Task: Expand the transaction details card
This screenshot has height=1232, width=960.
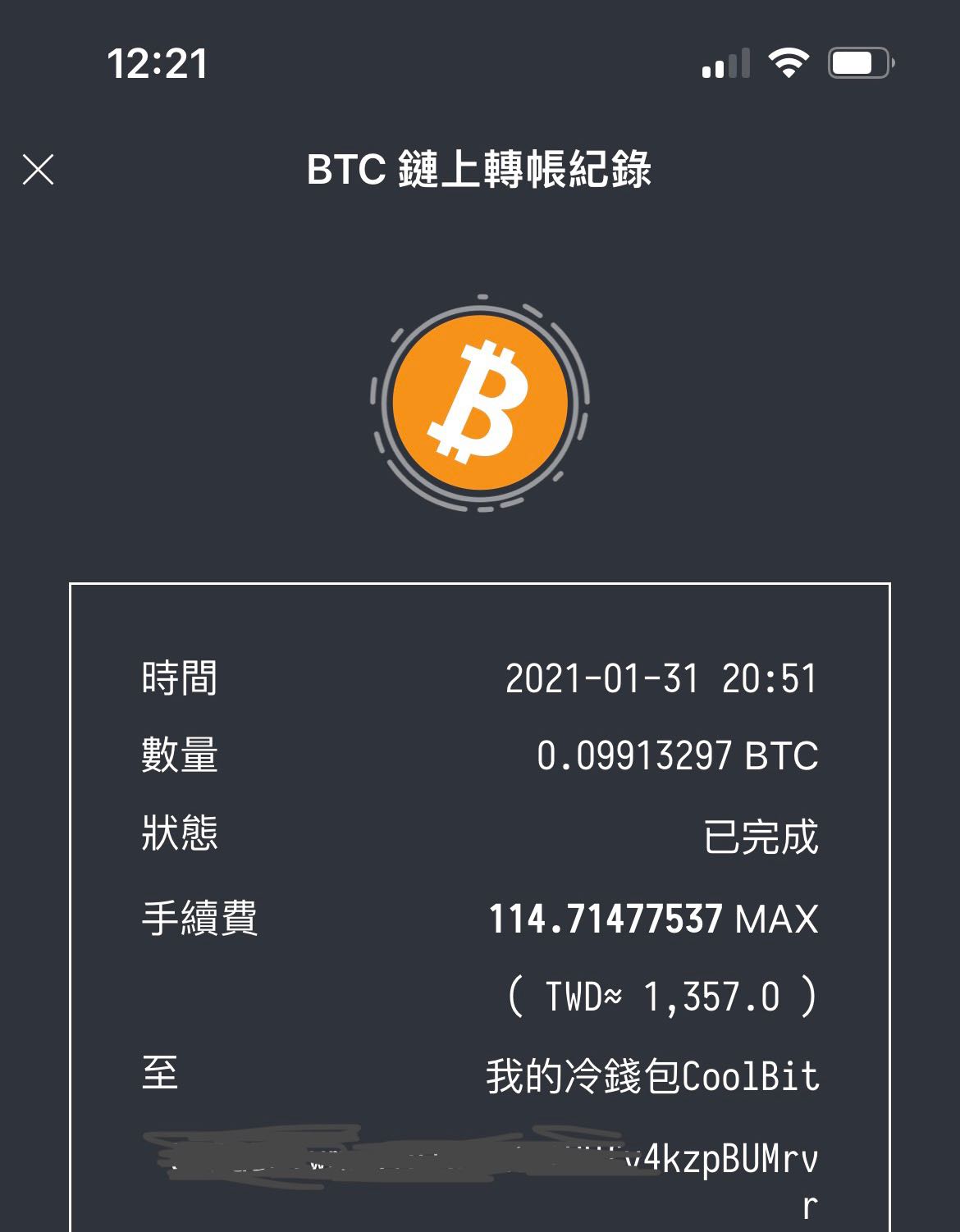Action: pyautogui.click(x=480, y=902)
